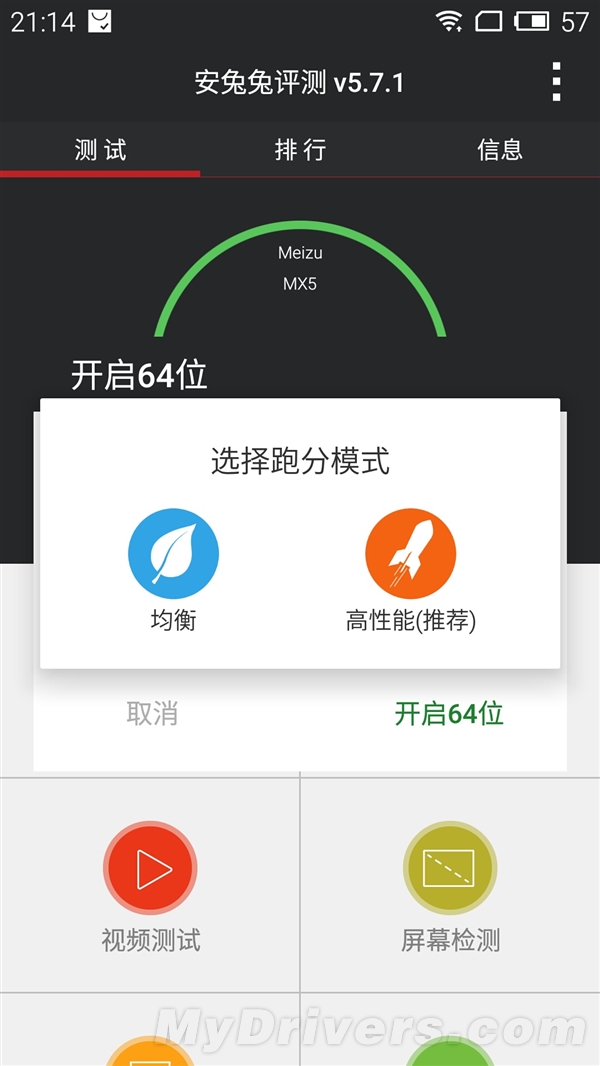The image size is (600, 1066).
Task: Tap the green 开启64位 button
Action: coord(449,714)
